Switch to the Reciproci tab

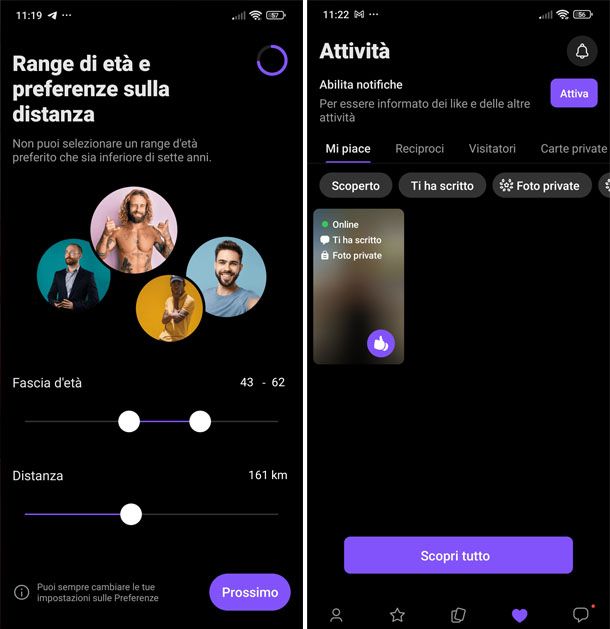click(419, 148)
